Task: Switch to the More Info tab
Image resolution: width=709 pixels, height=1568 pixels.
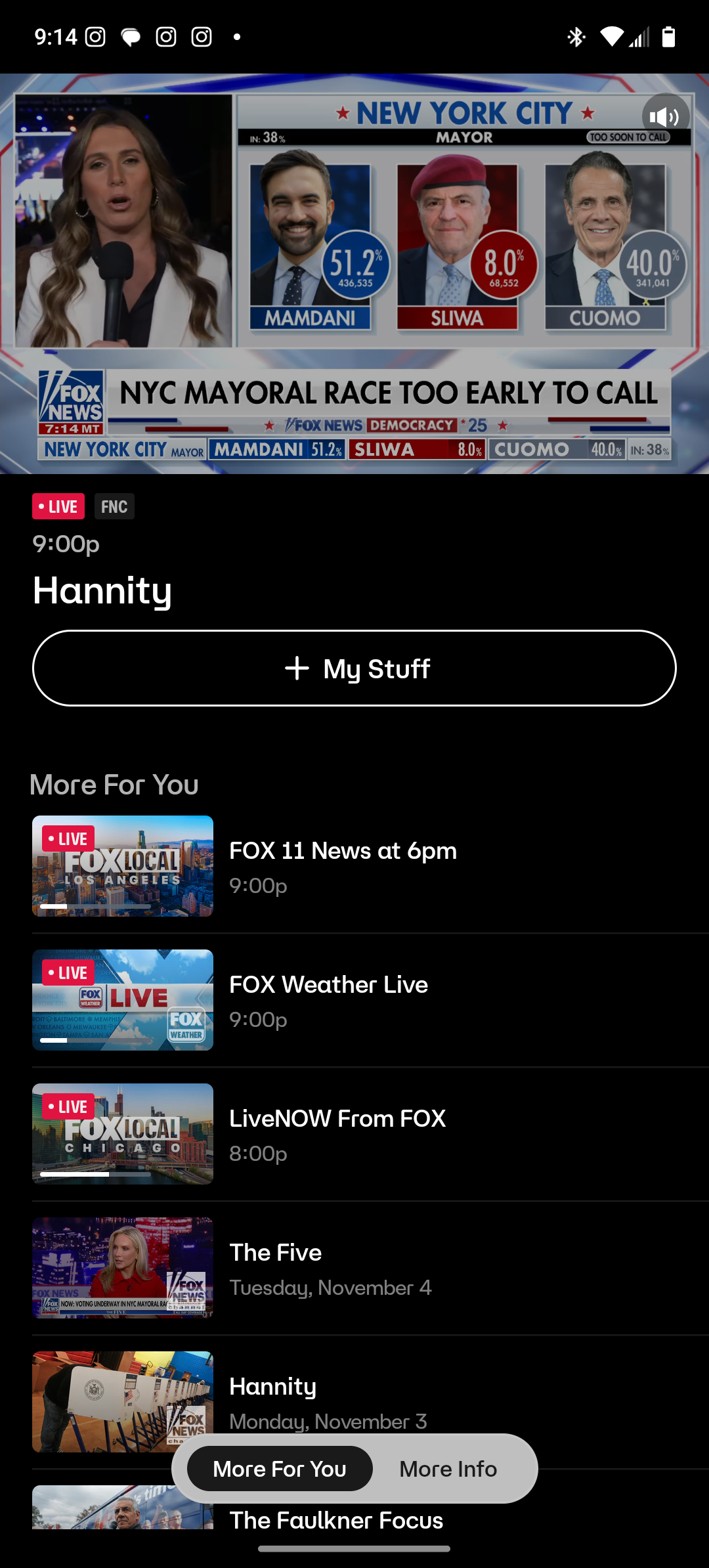Action: coord(448,1469)
